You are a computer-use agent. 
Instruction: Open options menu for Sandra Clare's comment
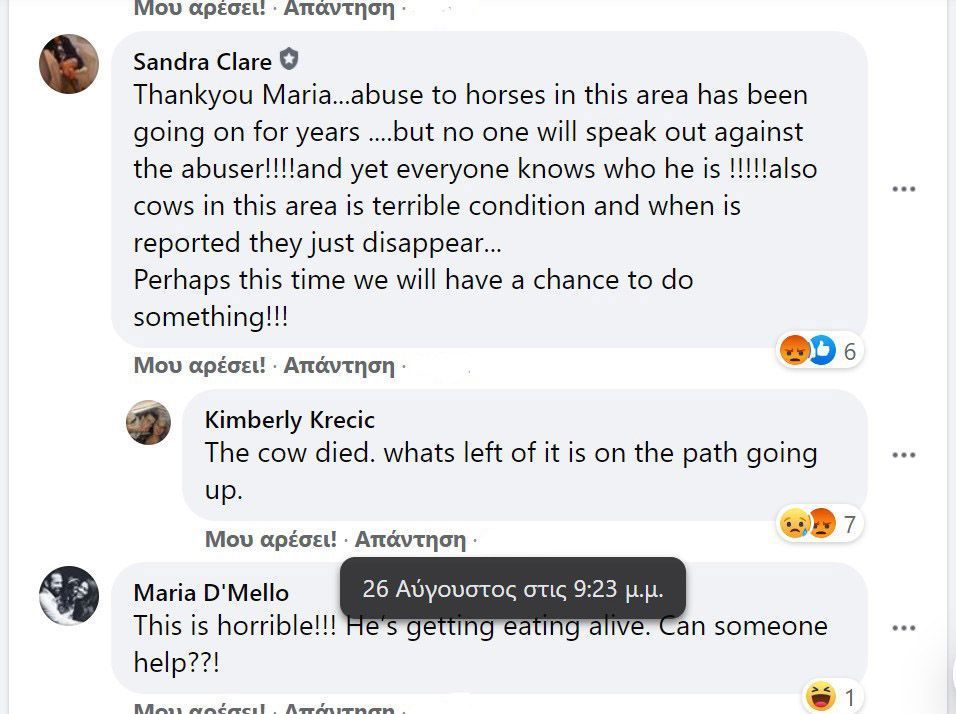pos(904,189)
